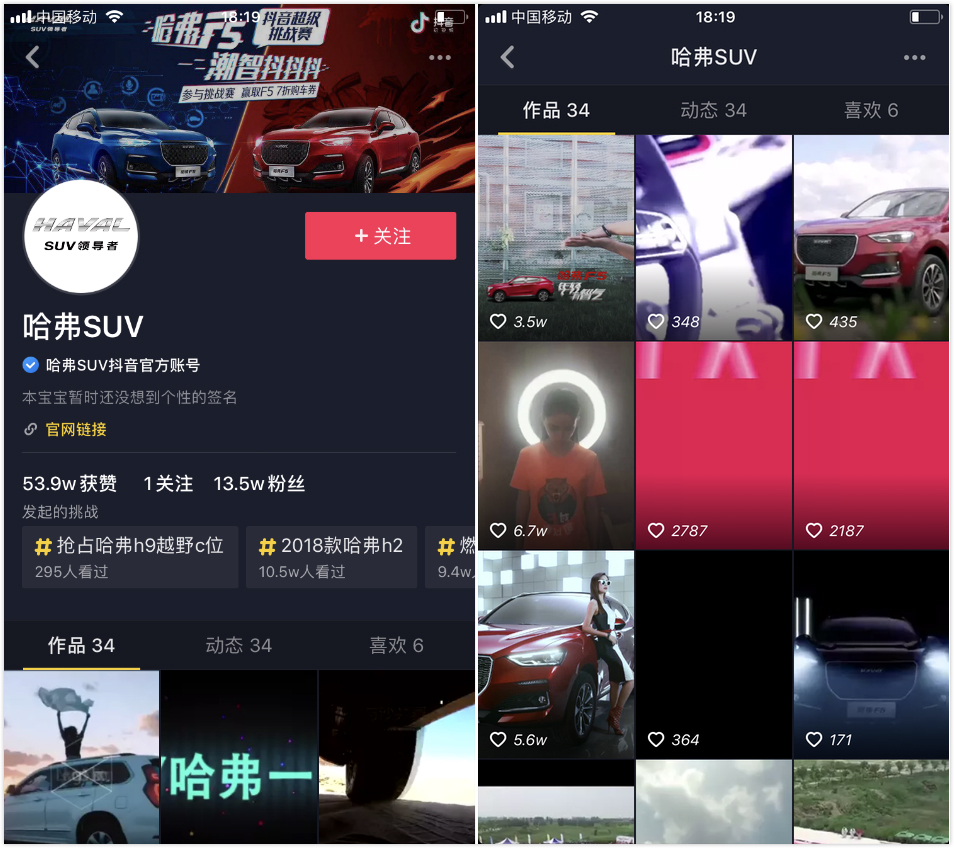The image size is (954, 848).
Task: View the 13.5w 粉丝 followers list
Action: [259, 484]
